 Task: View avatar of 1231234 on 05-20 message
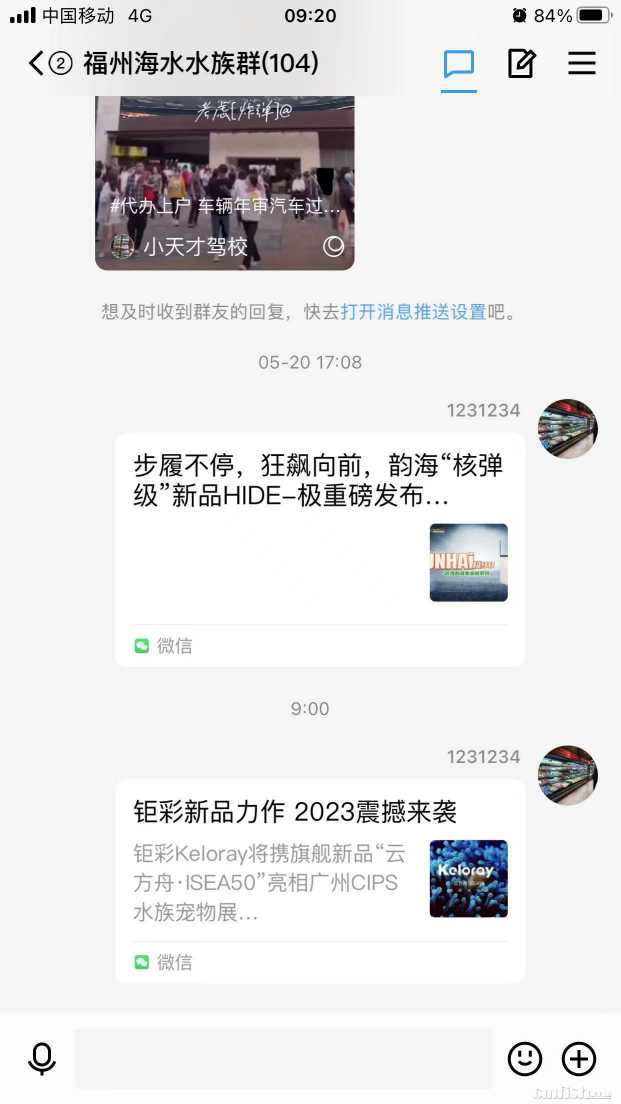[568, 429]
